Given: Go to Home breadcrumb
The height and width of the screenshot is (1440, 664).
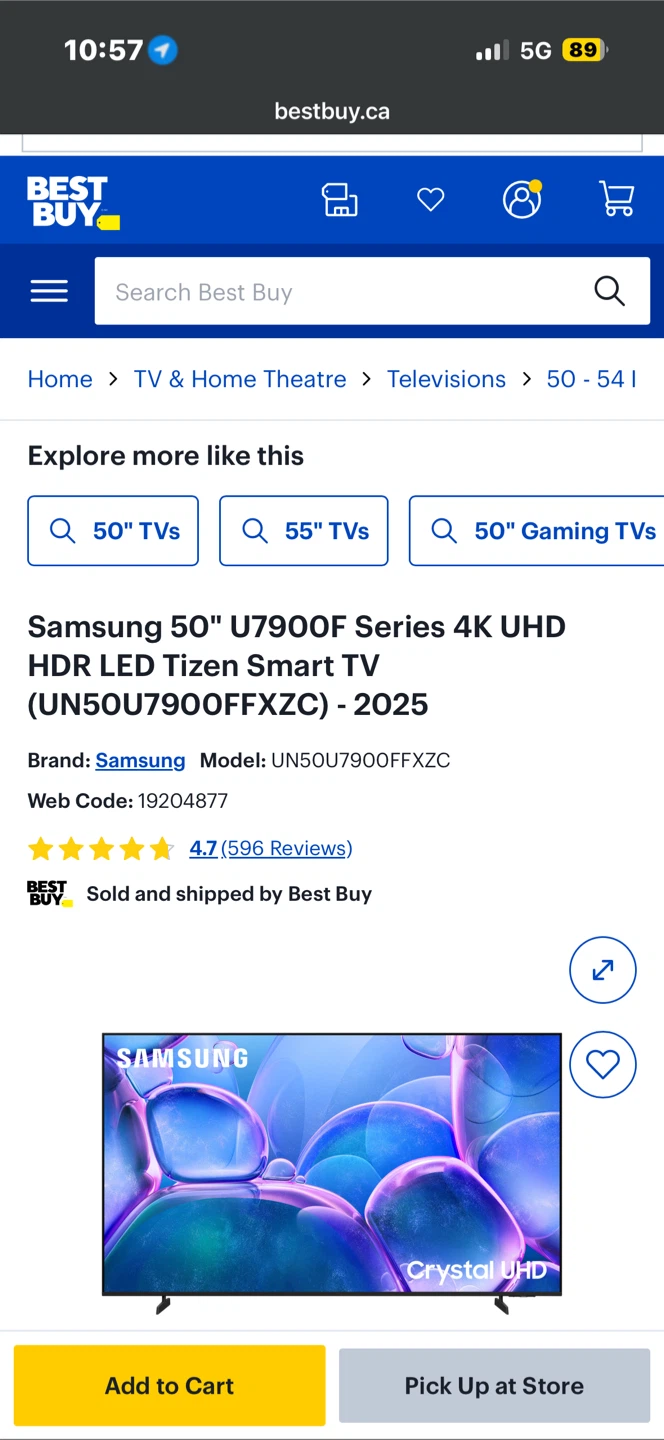Looking at the screenshot, I should (x=60, y=379).
